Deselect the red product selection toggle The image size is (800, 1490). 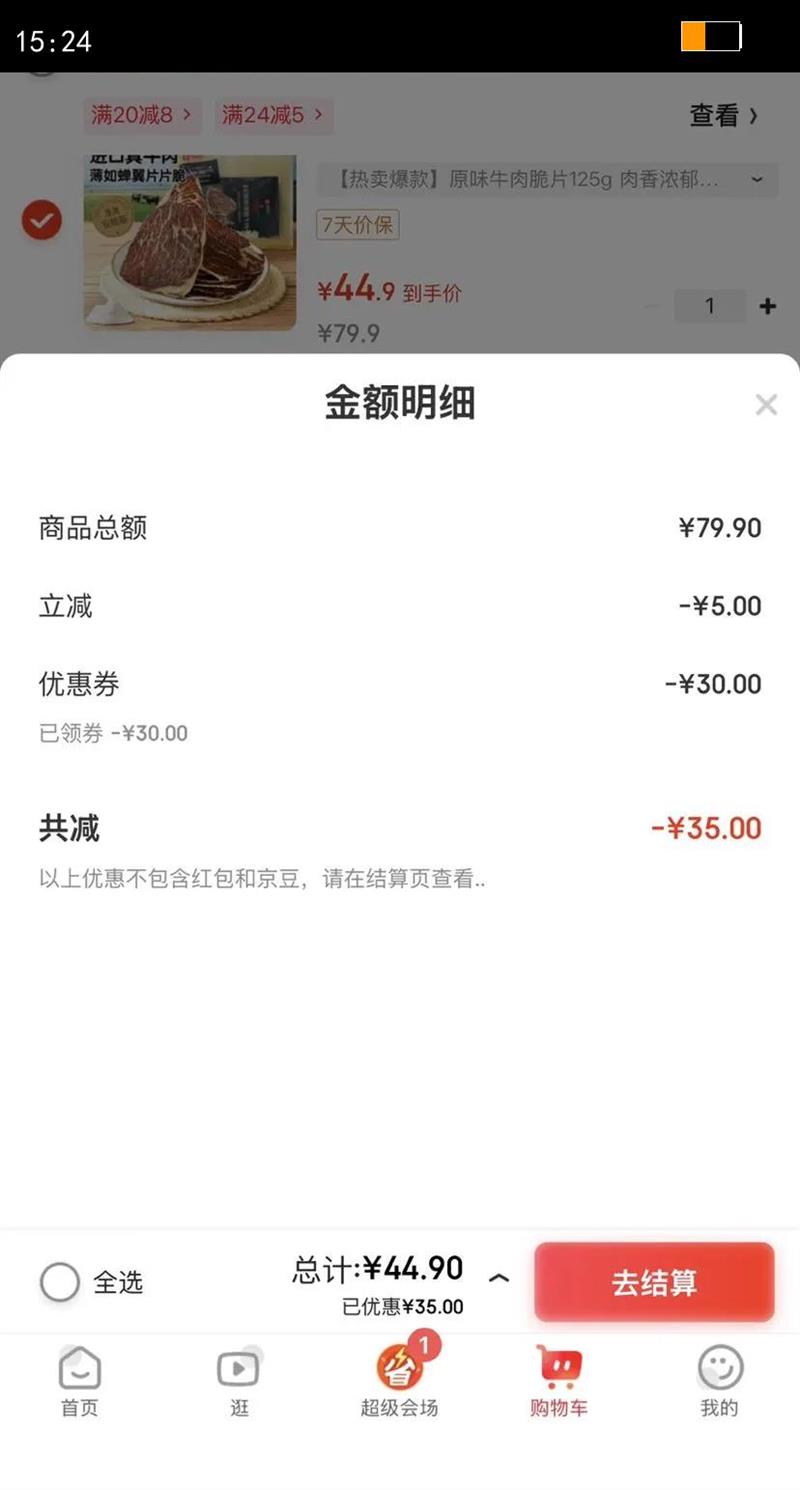(x=41, y=220)
